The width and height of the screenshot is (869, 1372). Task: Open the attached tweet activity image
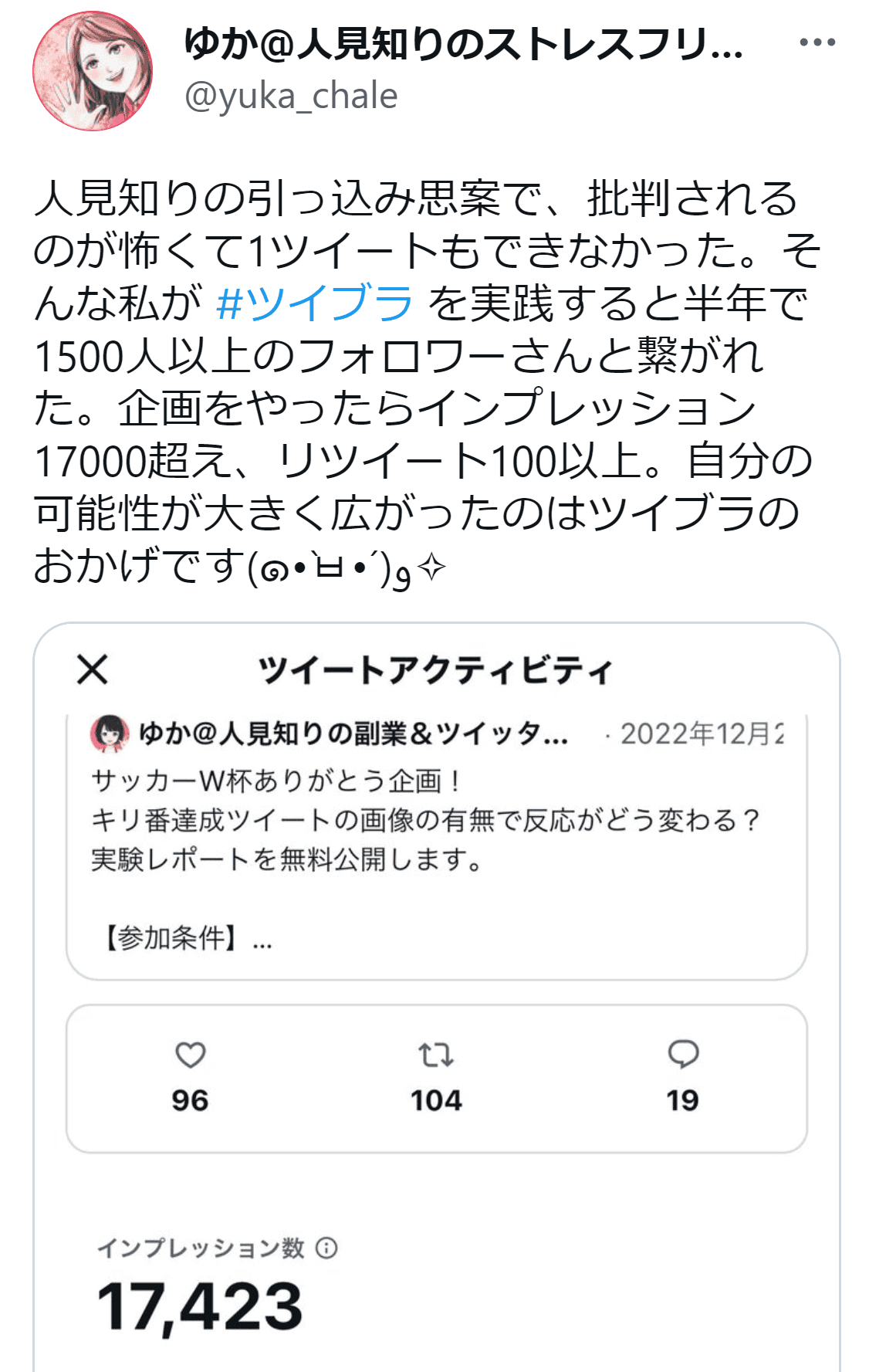(x=436, y=996)
